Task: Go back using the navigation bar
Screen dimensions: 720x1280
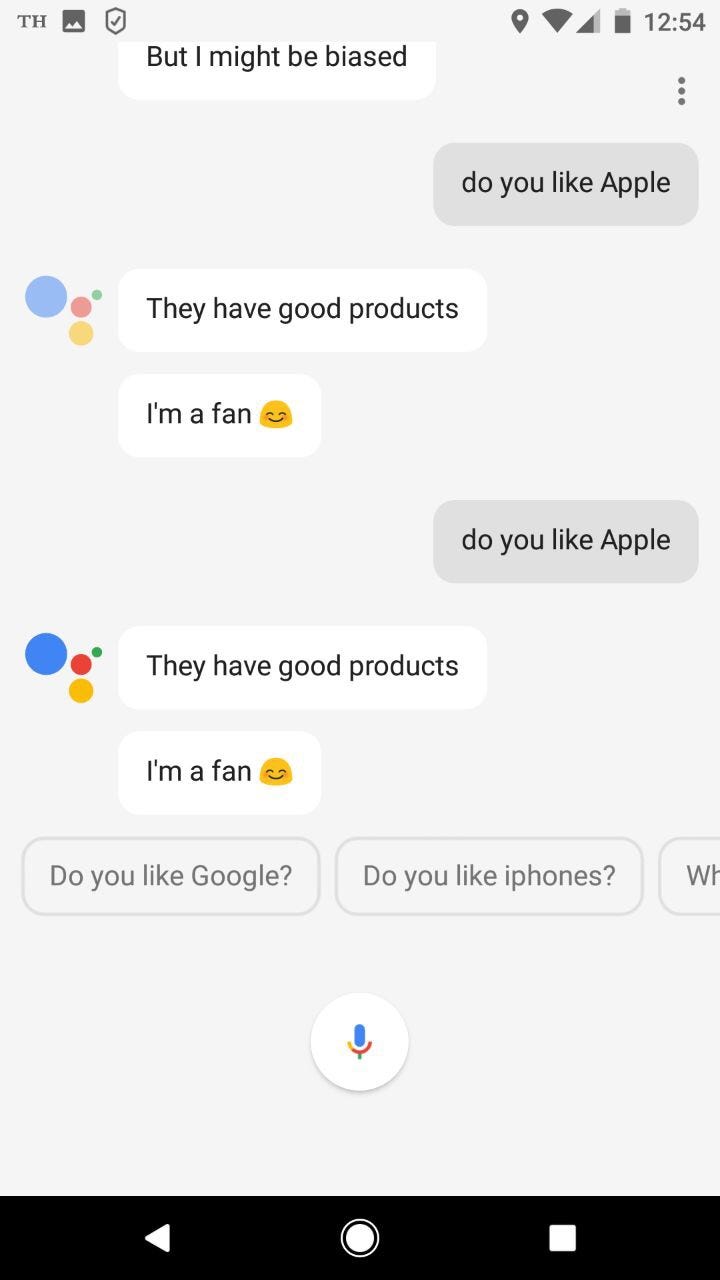Action: point(157,1238)
